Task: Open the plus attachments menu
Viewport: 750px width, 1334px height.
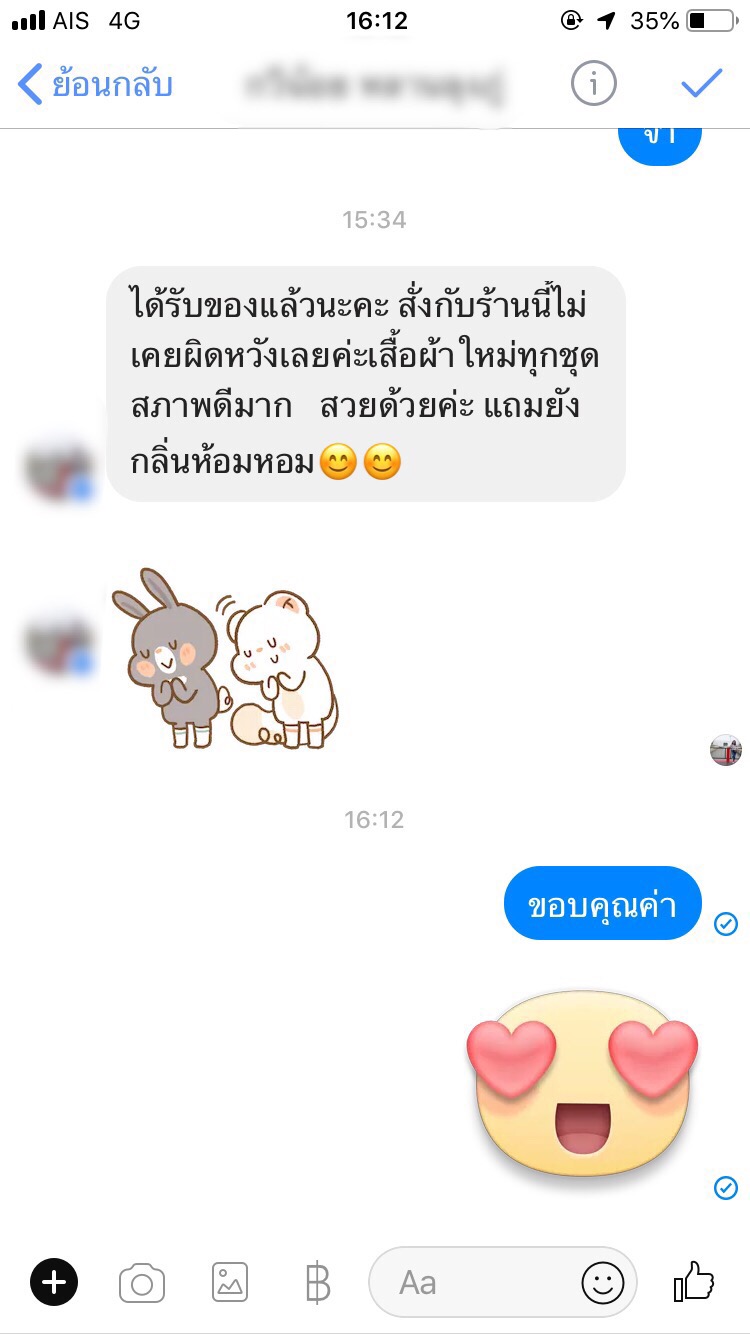Action: coord(54,1282)
